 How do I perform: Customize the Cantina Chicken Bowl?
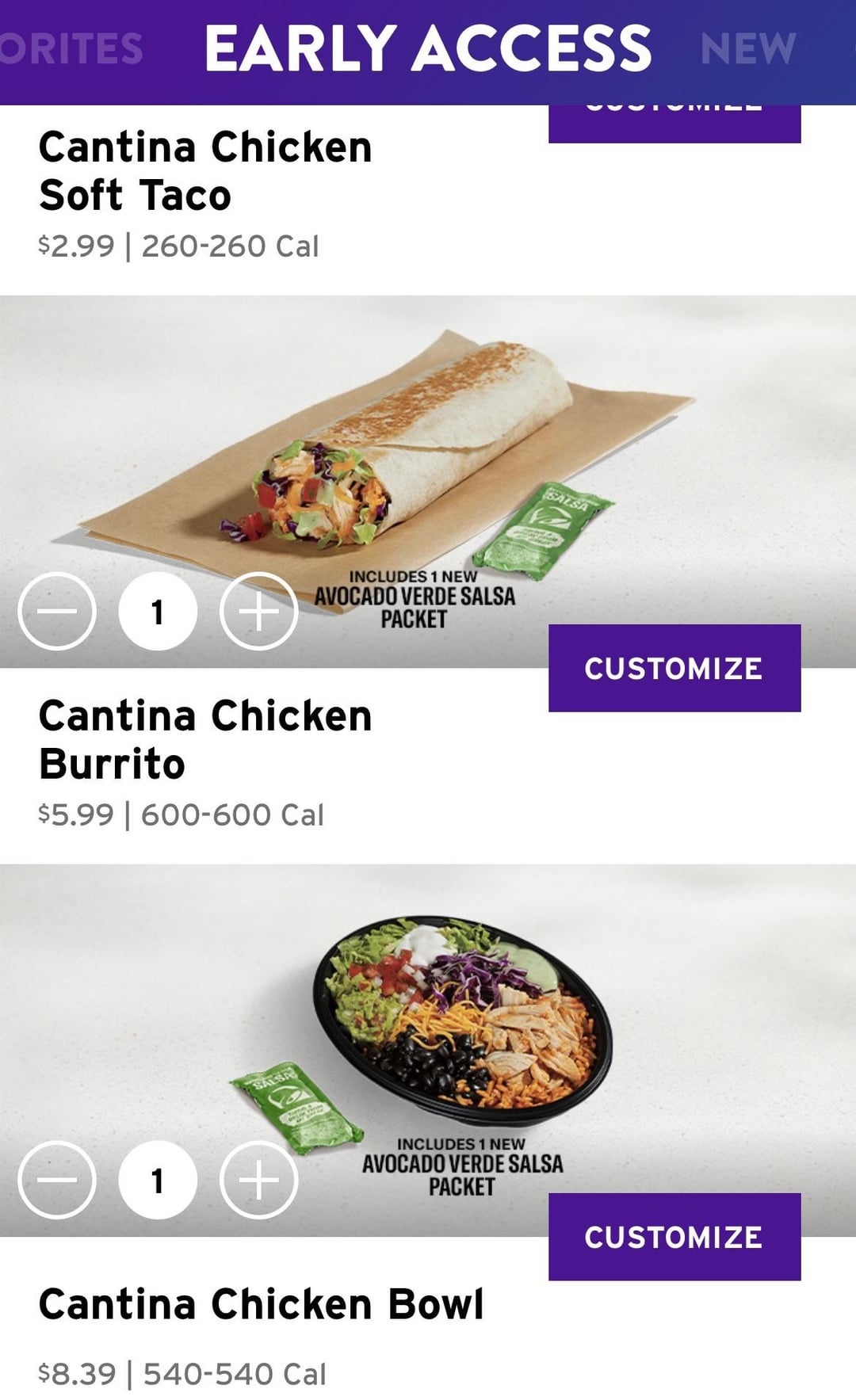[674, 1236]
